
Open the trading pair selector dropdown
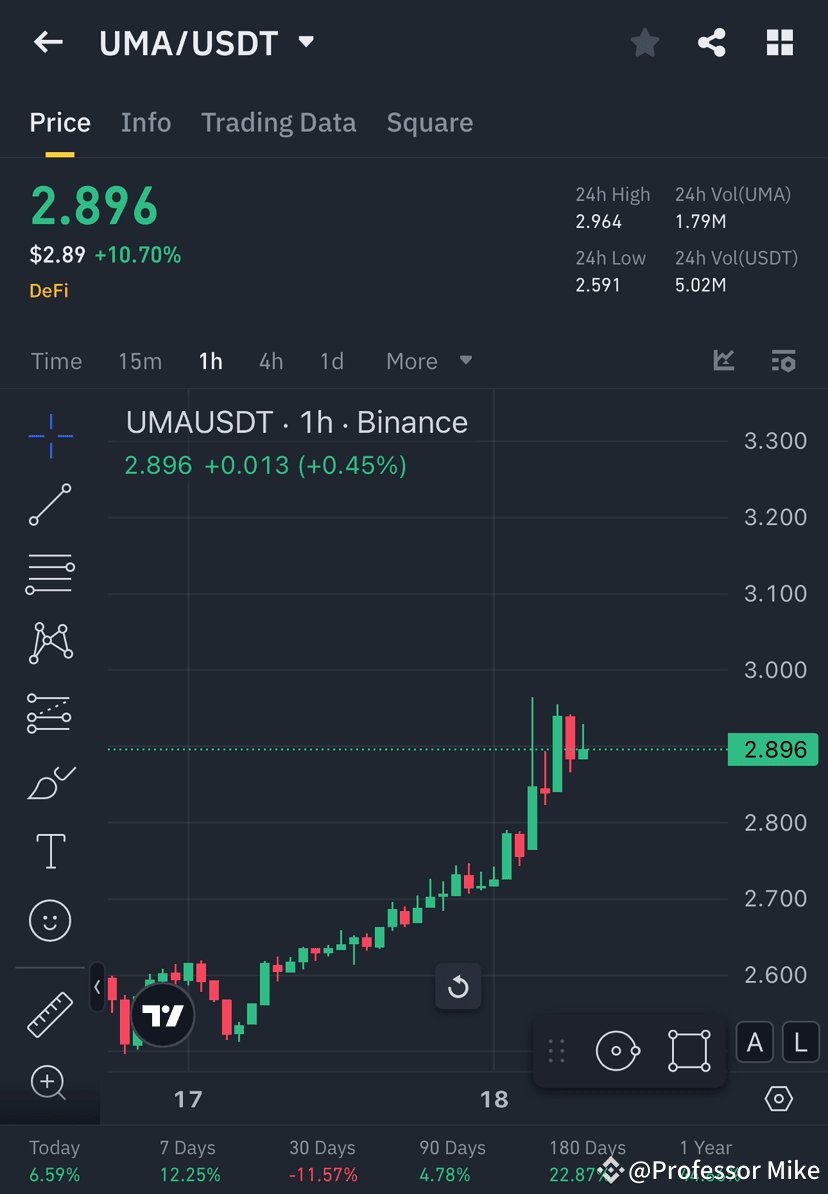pos(305,42)
